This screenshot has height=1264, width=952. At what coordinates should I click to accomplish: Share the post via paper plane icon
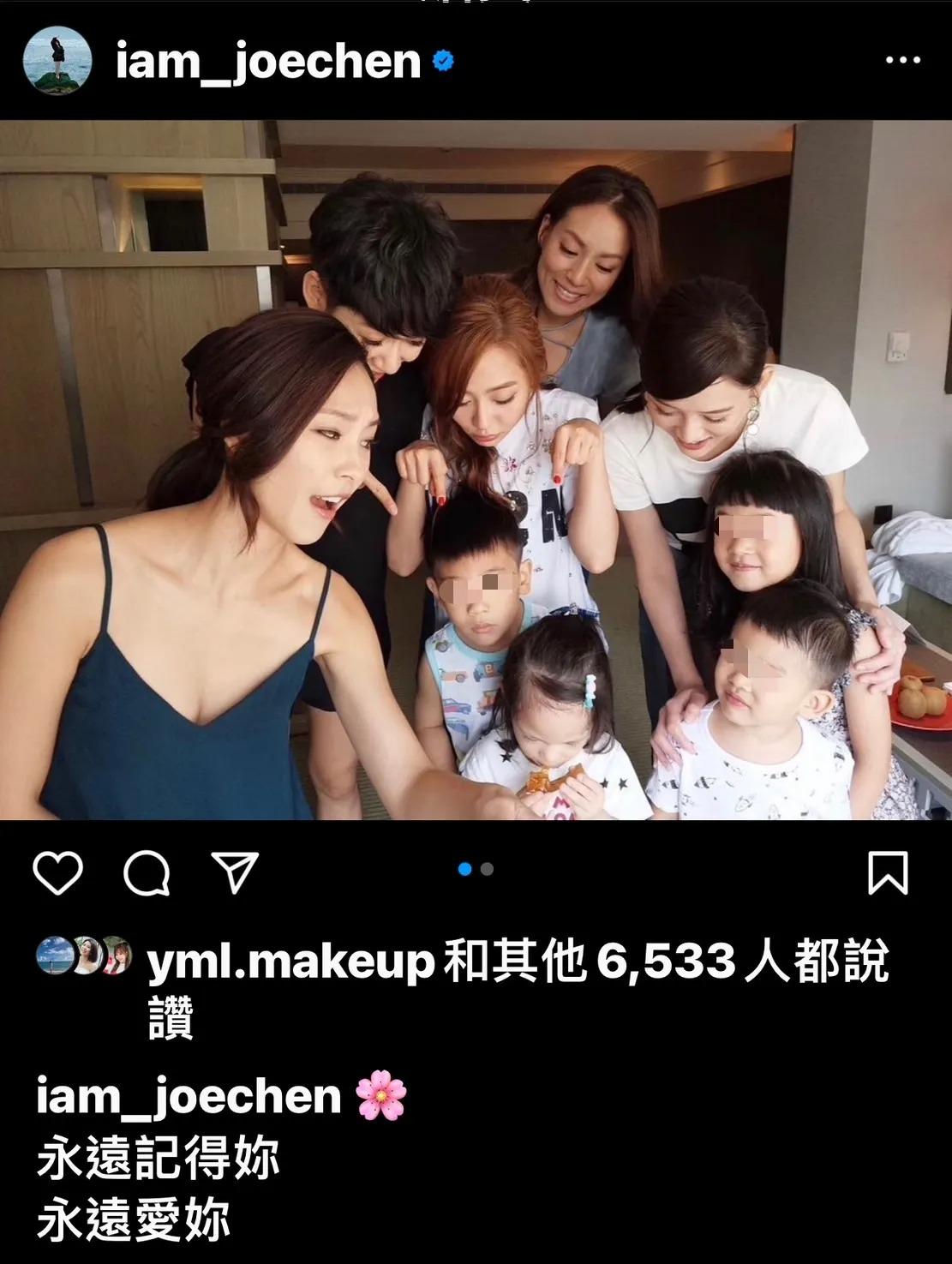235,873
